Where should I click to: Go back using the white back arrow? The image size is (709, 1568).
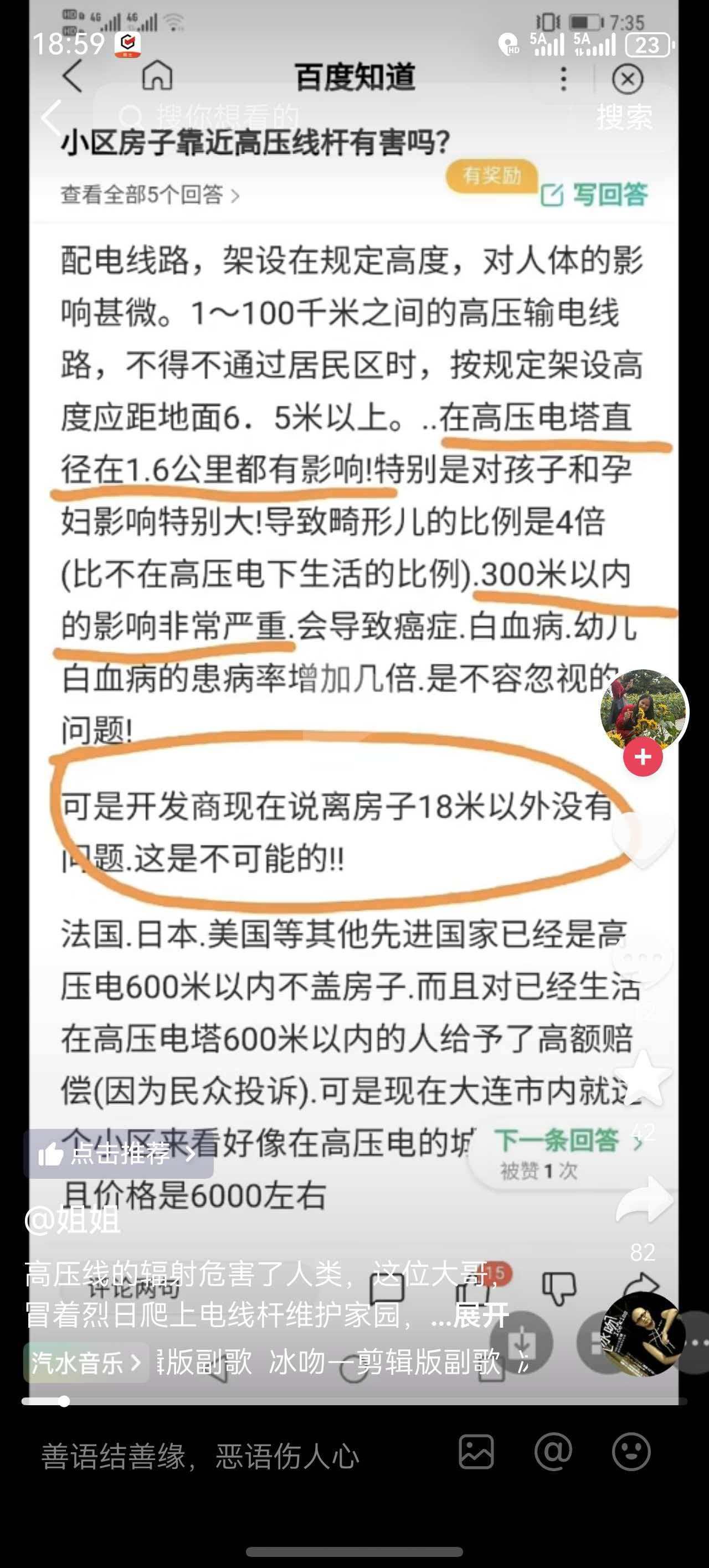coord(51,117)
